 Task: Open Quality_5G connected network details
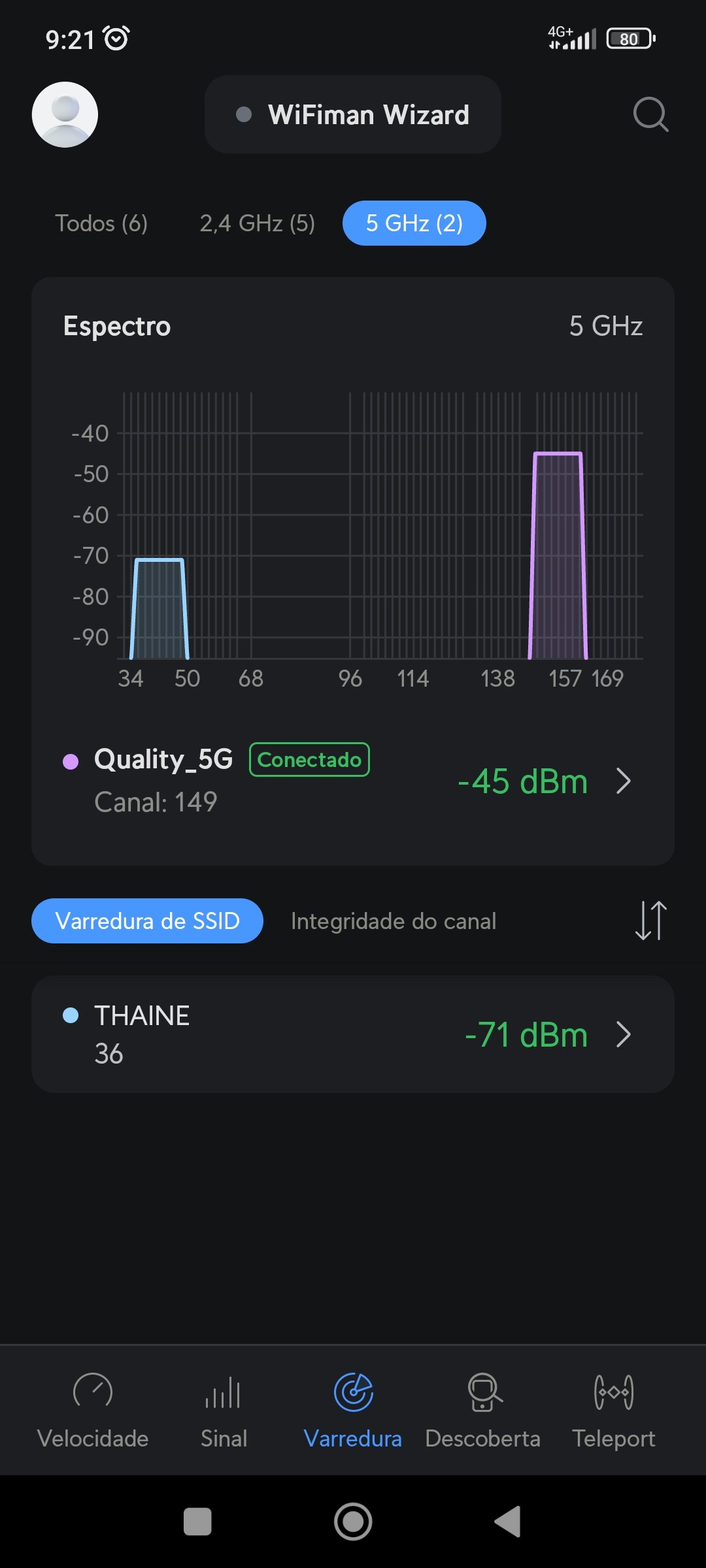point(353,781)
